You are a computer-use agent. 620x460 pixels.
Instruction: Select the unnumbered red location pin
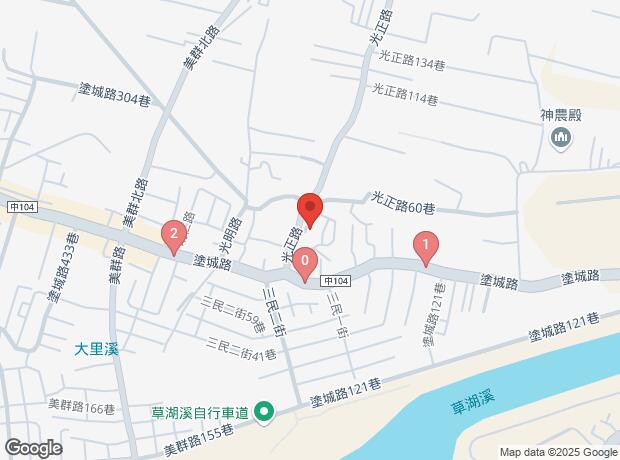pos(309,211)
